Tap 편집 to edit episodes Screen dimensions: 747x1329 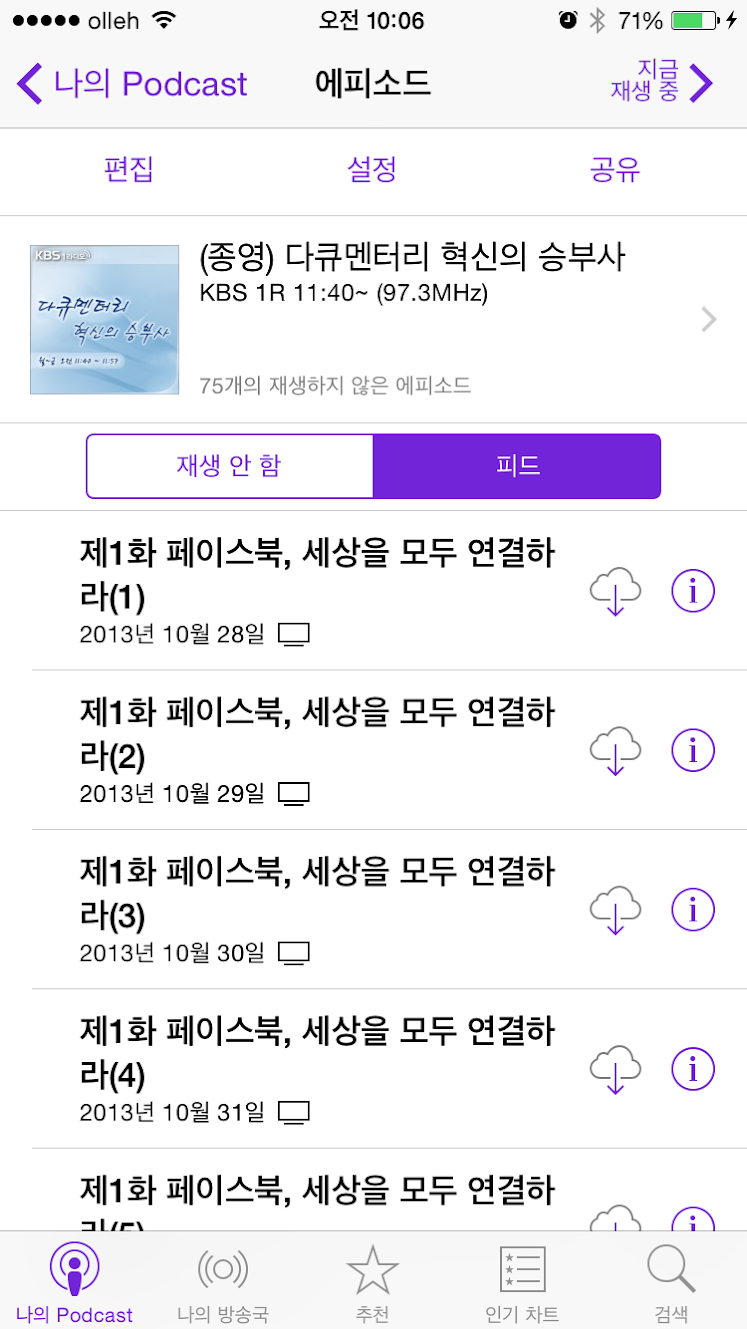(129, 169)
